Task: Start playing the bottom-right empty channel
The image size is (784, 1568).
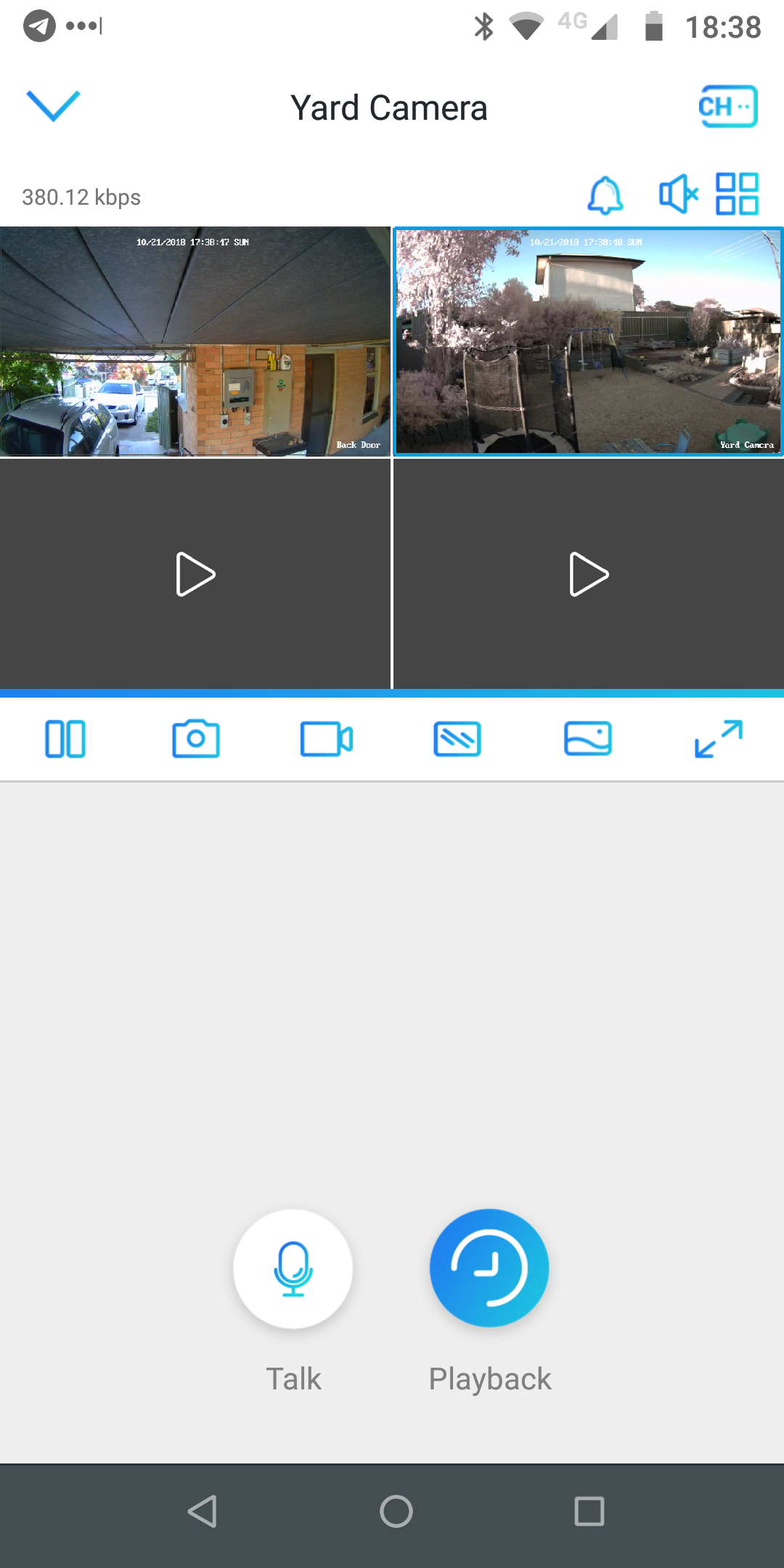Action: pyautogui.click(x=589, y=574)
